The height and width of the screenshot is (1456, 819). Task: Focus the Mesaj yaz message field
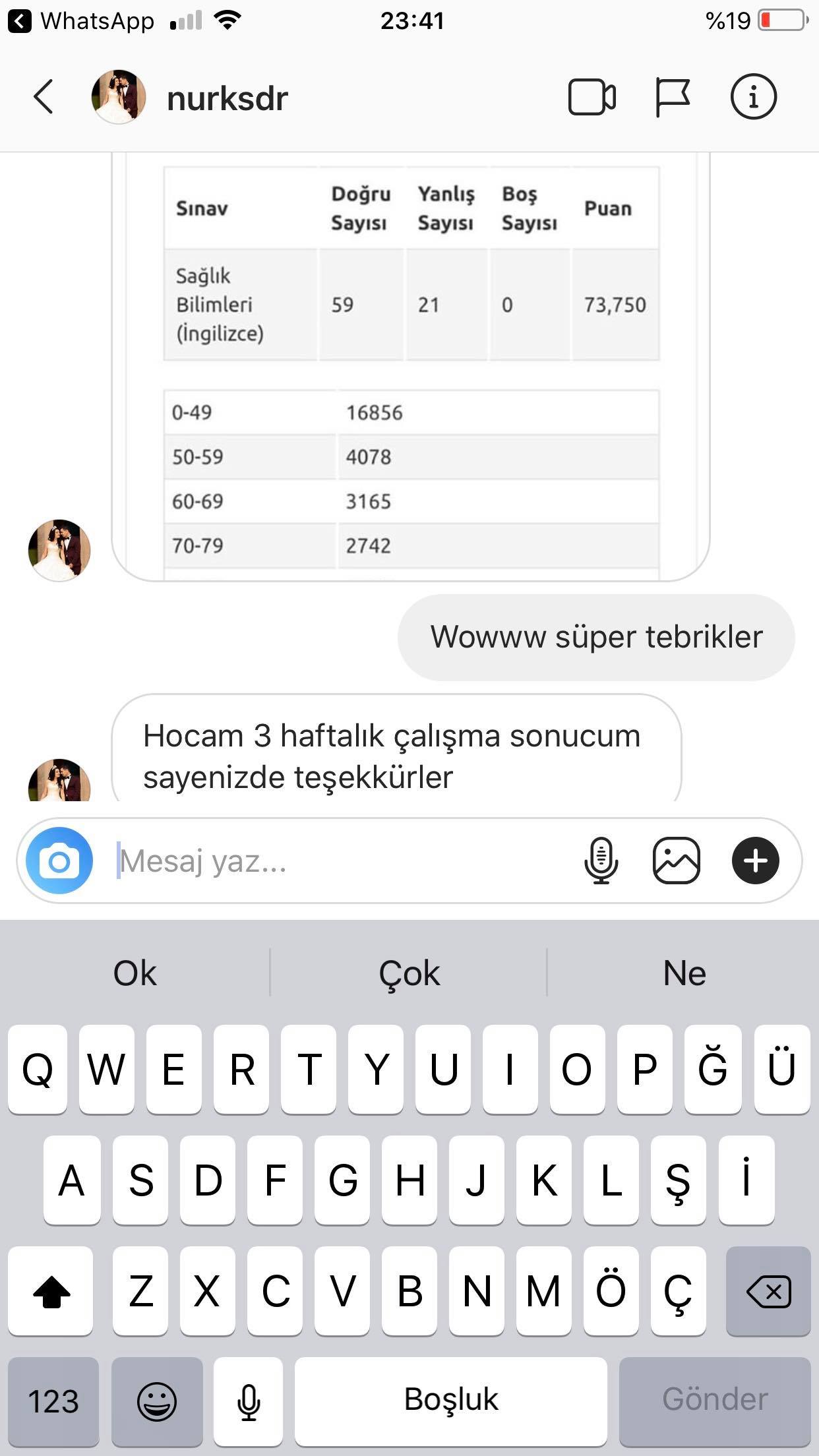tap(343, 861)
